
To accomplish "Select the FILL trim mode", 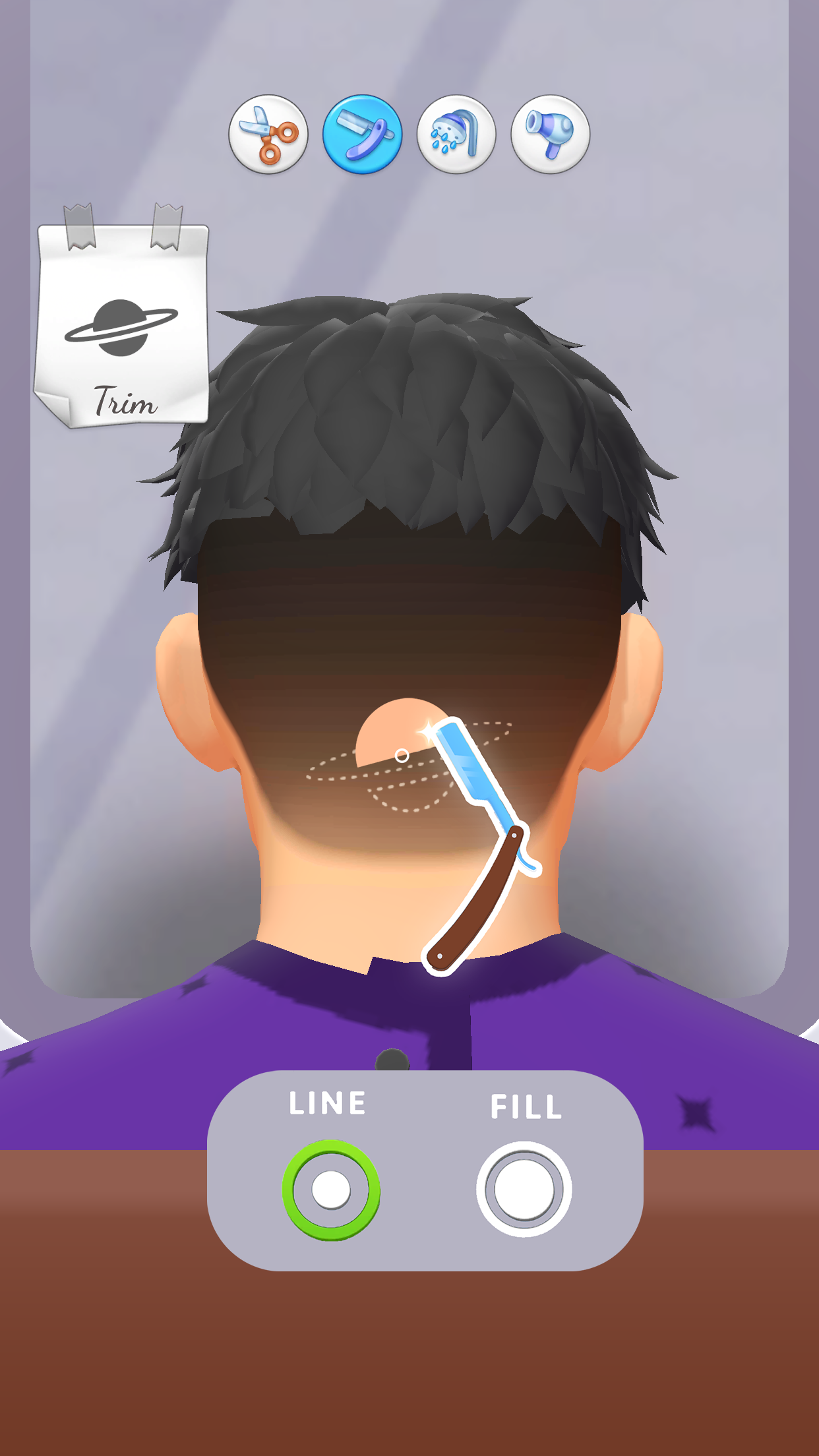I will [524, 1190].
